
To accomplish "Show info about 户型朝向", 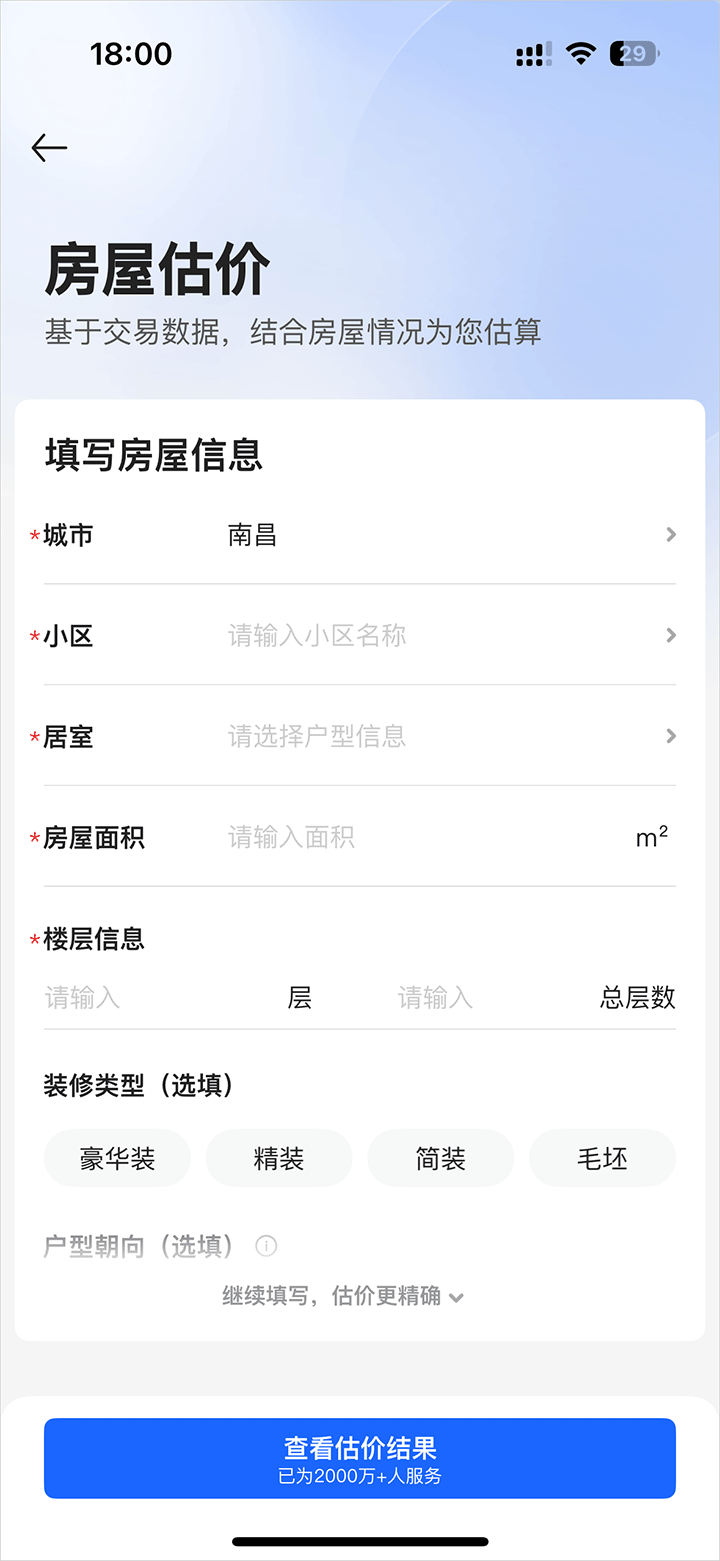I will [x=266, y=1247].
